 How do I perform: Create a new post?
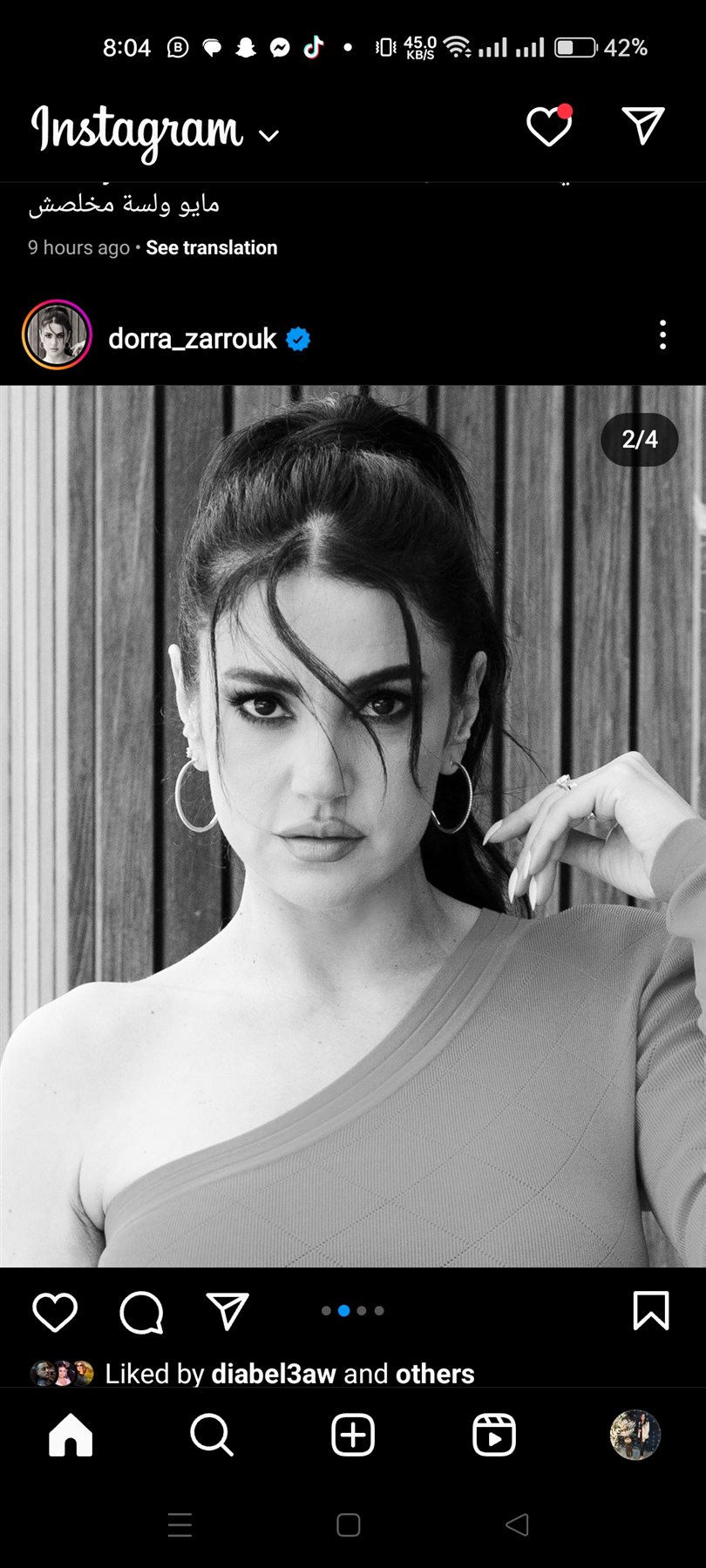click(353, 1435)
